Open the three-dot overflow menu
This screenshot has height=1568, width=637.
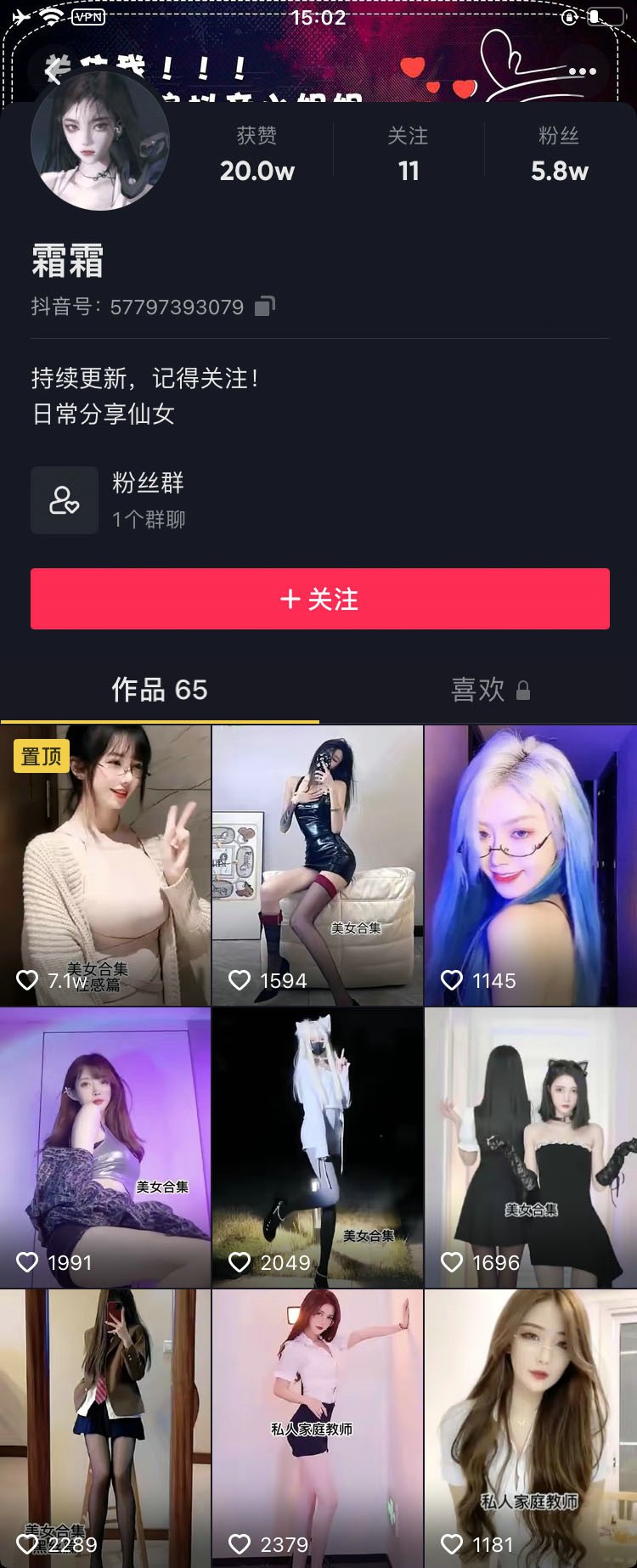[582, 71]
